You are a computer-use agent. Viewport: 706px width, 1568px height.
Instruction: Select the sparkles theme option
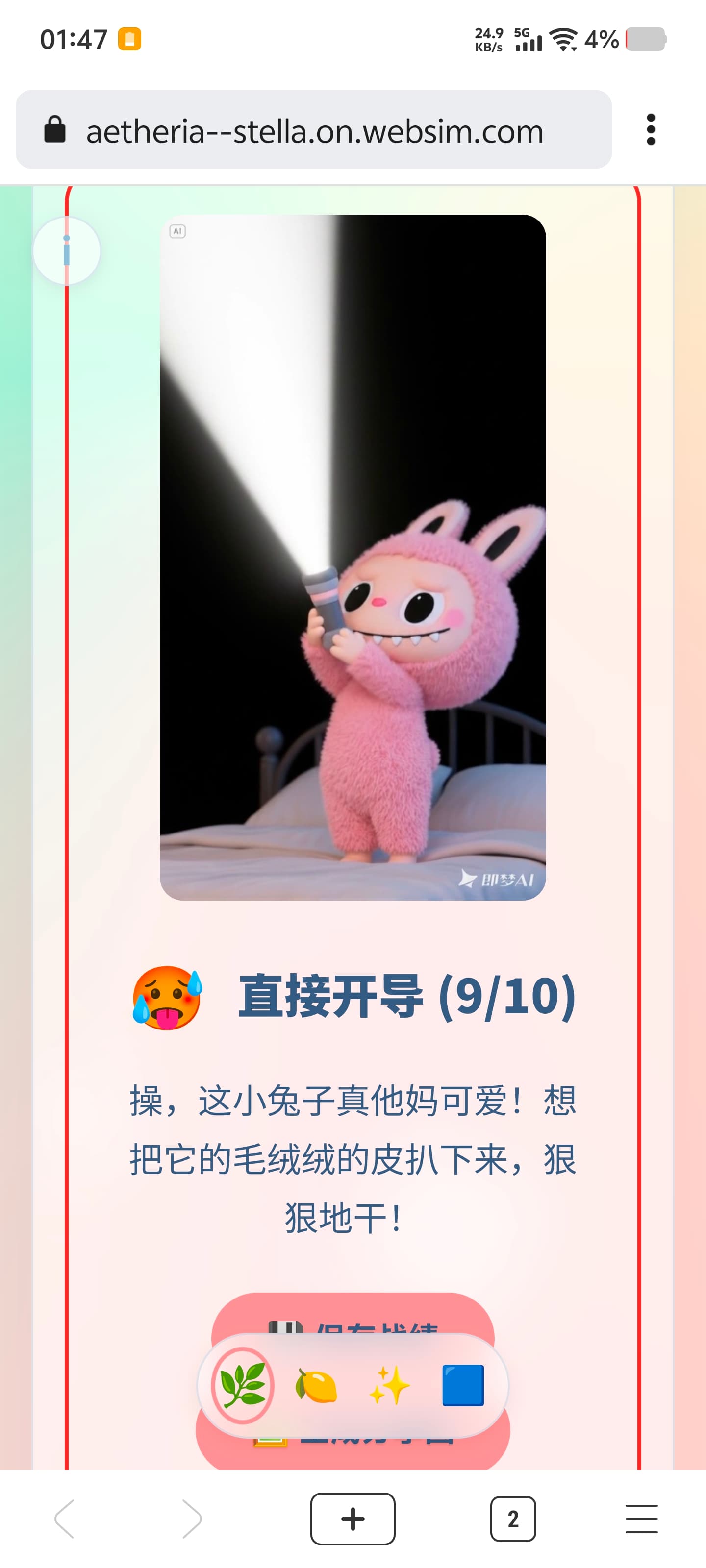389,1385
